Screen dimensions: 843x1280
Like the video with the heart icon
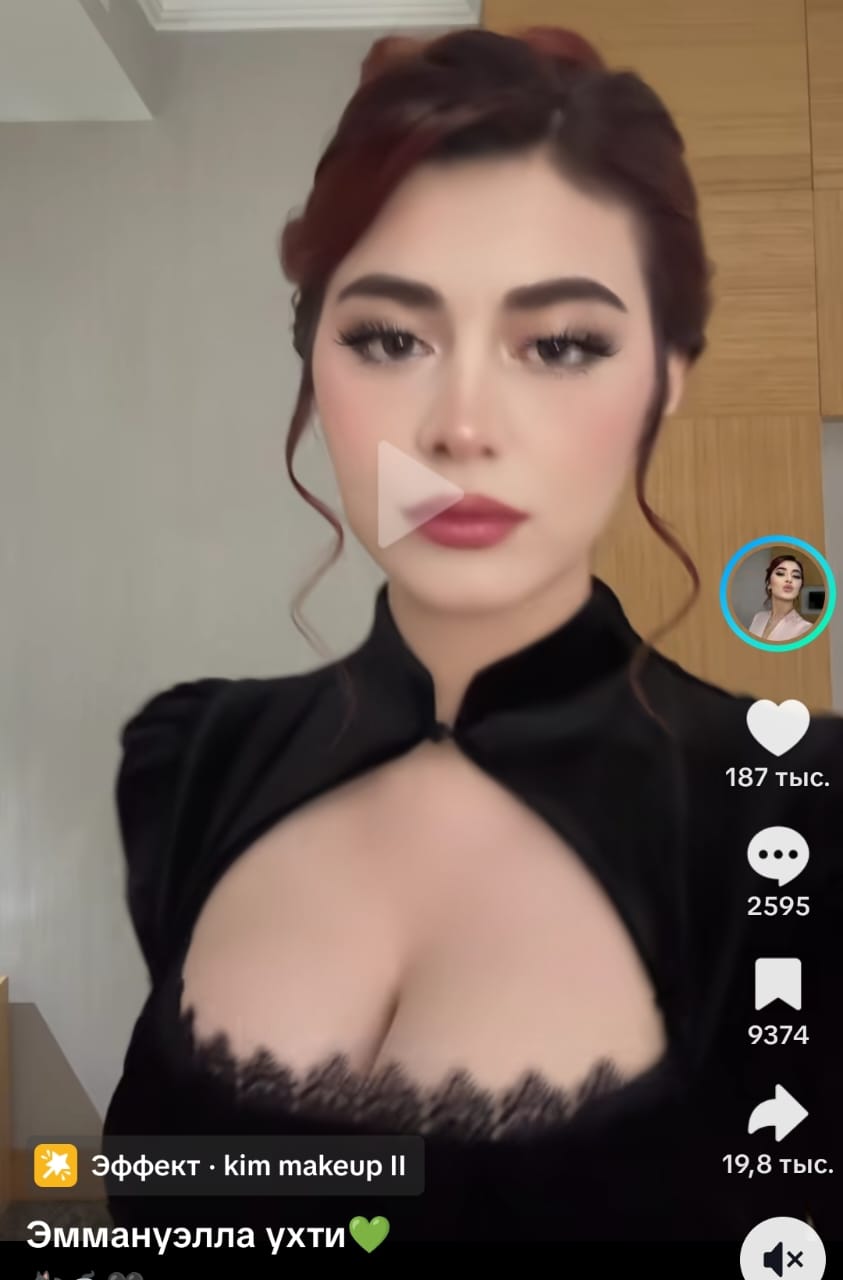pyautogui.click(x=778, y=728)
